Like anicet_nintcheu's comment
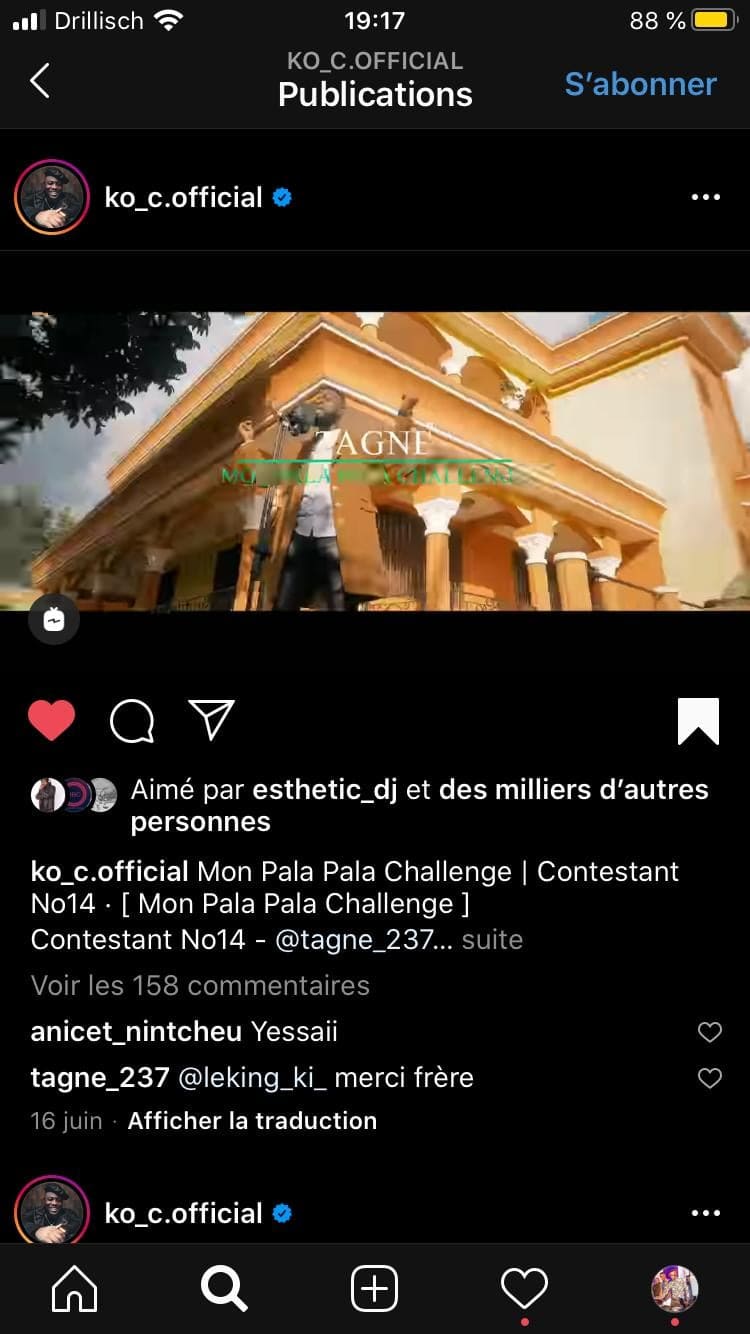Image resolution: width=750 pixels, height=1334 pixels. pyautogui.click(x=709, y=1032)
